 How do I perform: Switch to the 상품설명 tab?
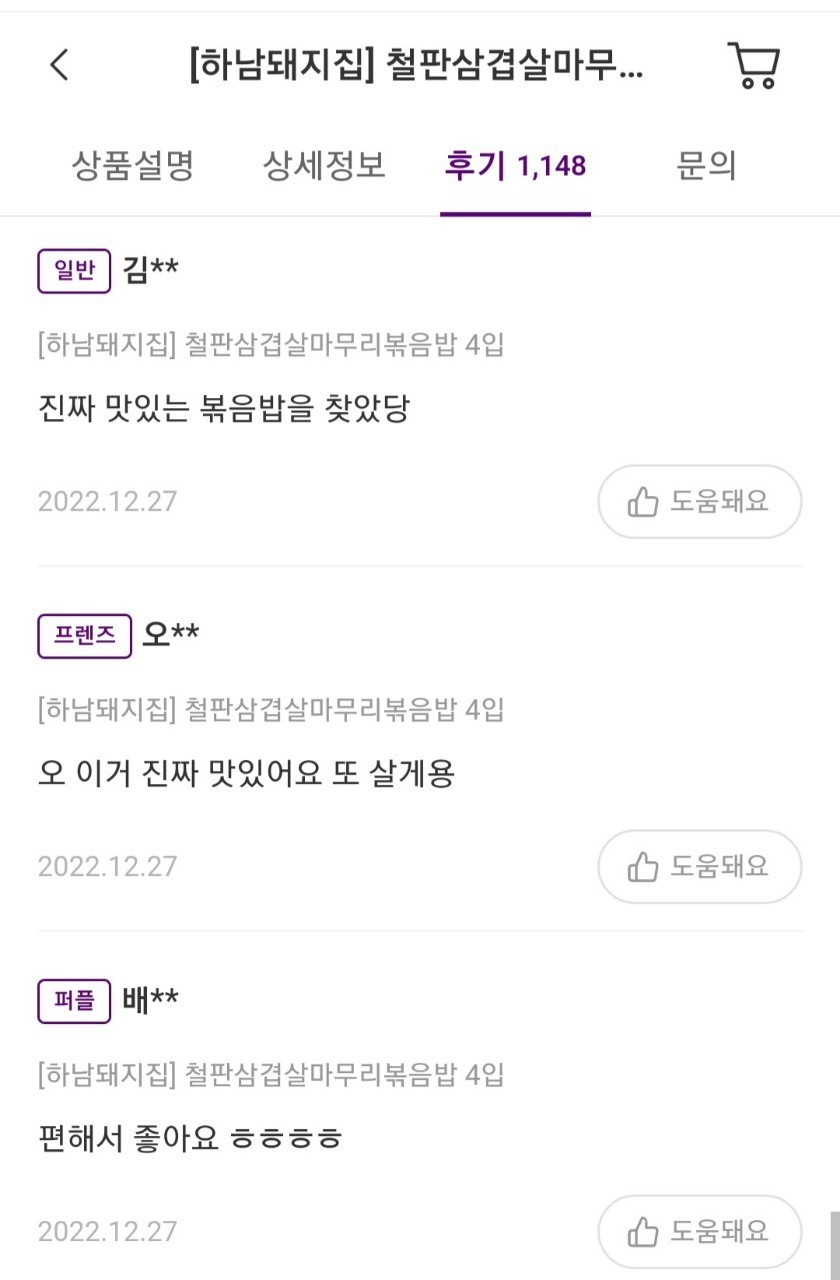tap(132, 166)
